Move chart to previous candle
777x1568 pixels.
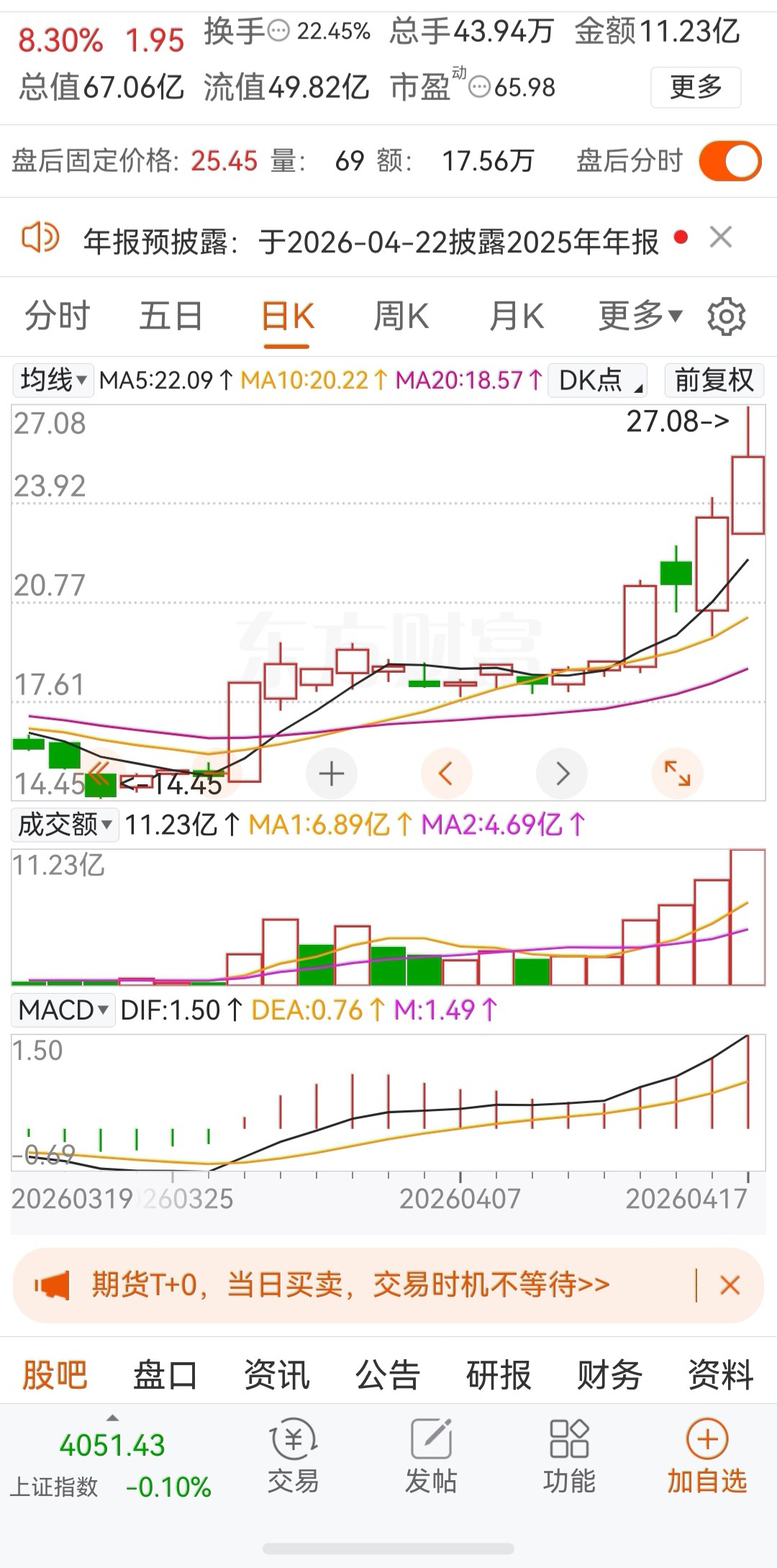[x=446, y=774]
